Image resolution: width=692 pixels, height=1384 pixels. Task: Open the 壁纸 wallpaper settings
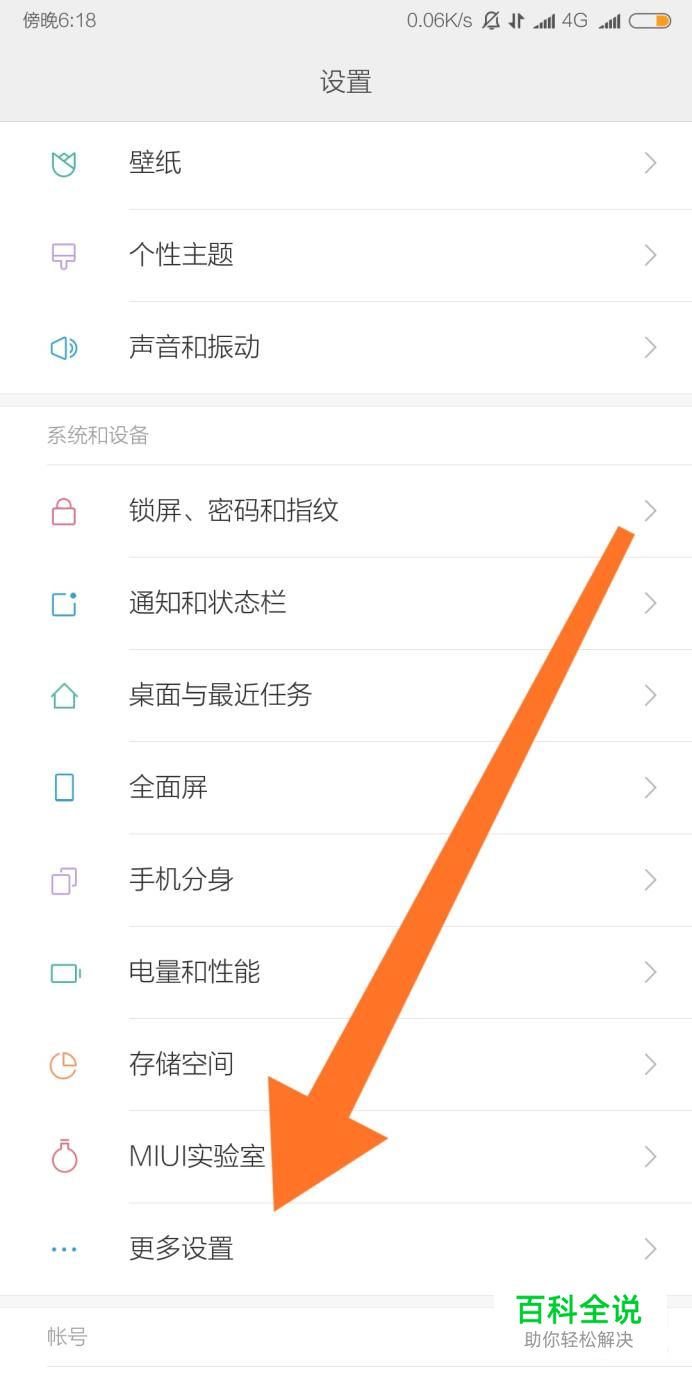pyautogui.click(x=155, y=163)
